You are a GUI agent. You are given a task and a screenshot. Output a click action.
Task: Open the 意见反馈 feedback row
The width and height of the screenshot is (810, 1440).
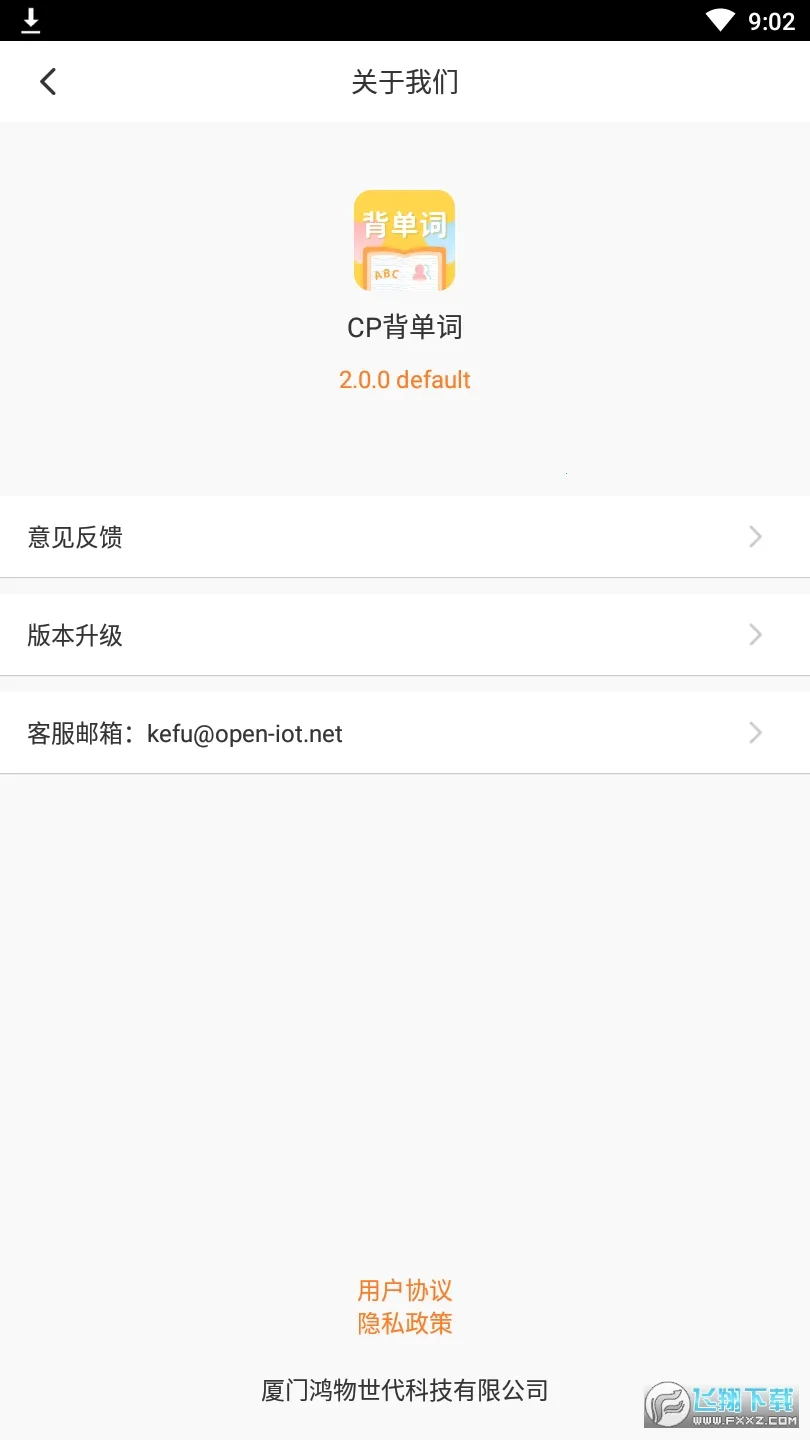pyautogui.click(x=404, y=537)
